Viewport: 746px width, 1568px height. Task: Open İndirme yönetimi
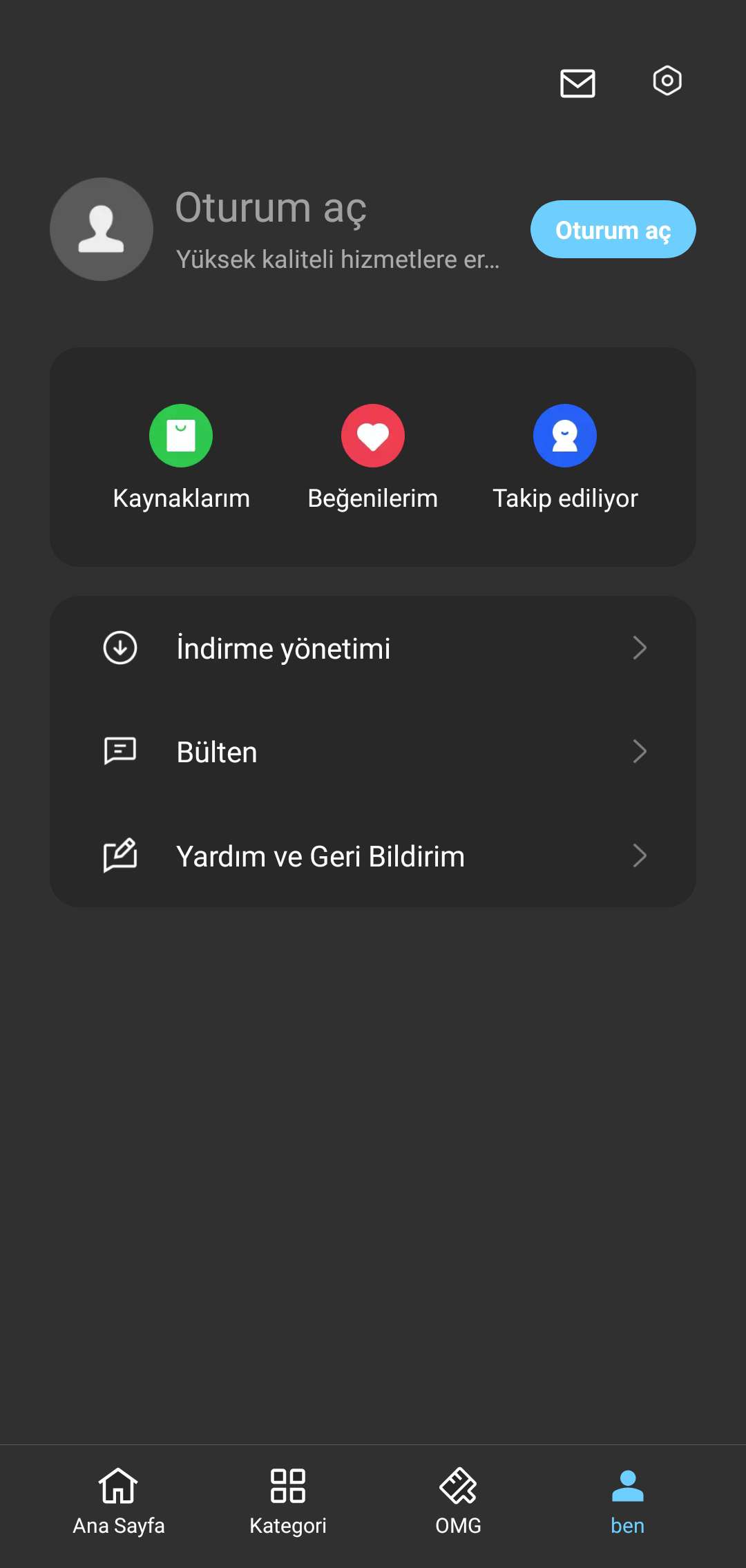(x=373, y=648)
